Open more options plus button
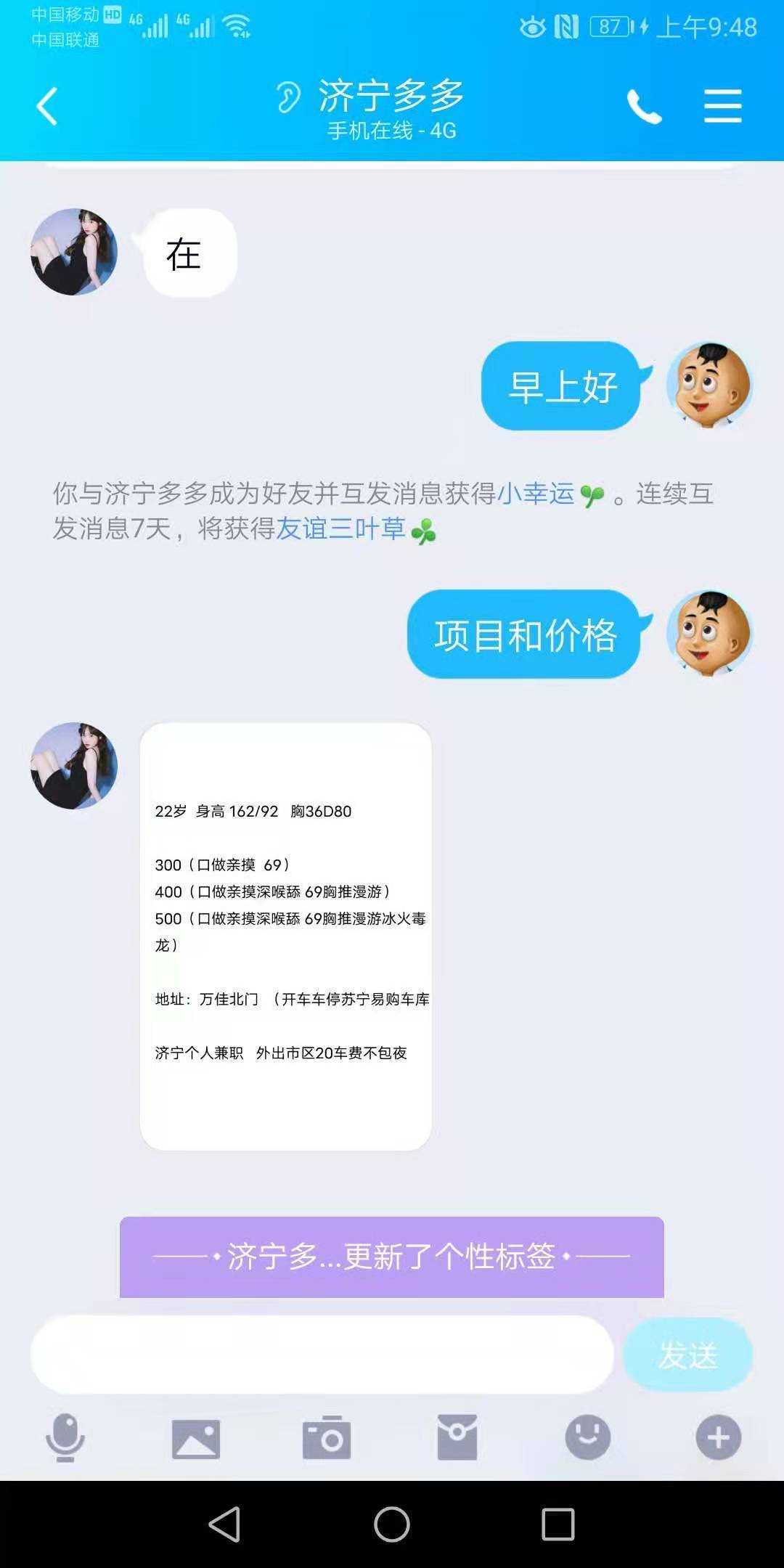The height and width of the screenshot is (1568, 784). click(x=718, y=1437)
